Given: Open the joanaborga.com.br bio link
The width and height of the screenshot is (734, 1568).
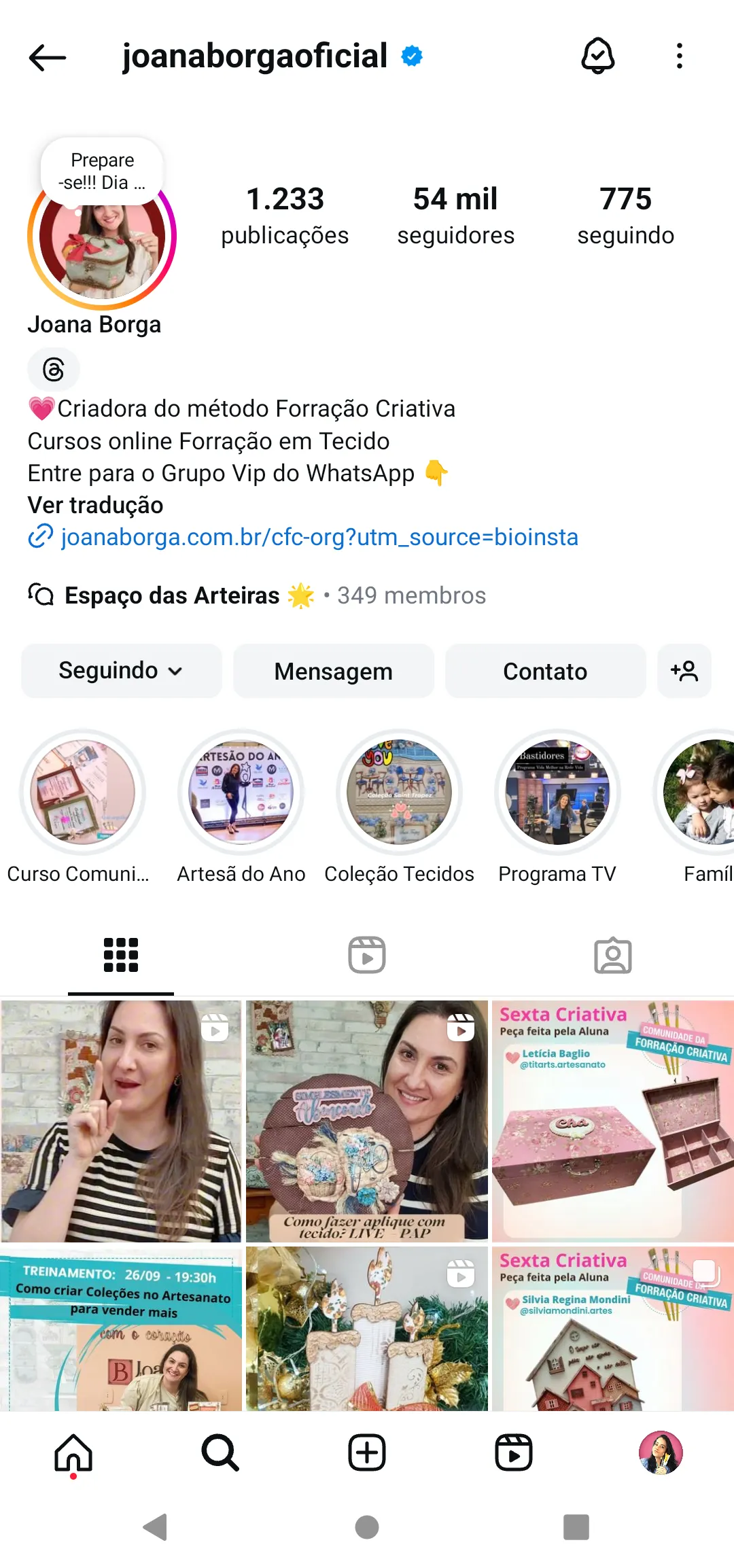Looking at the screenshot, I should pyautogui.click(x=319, y=537).
